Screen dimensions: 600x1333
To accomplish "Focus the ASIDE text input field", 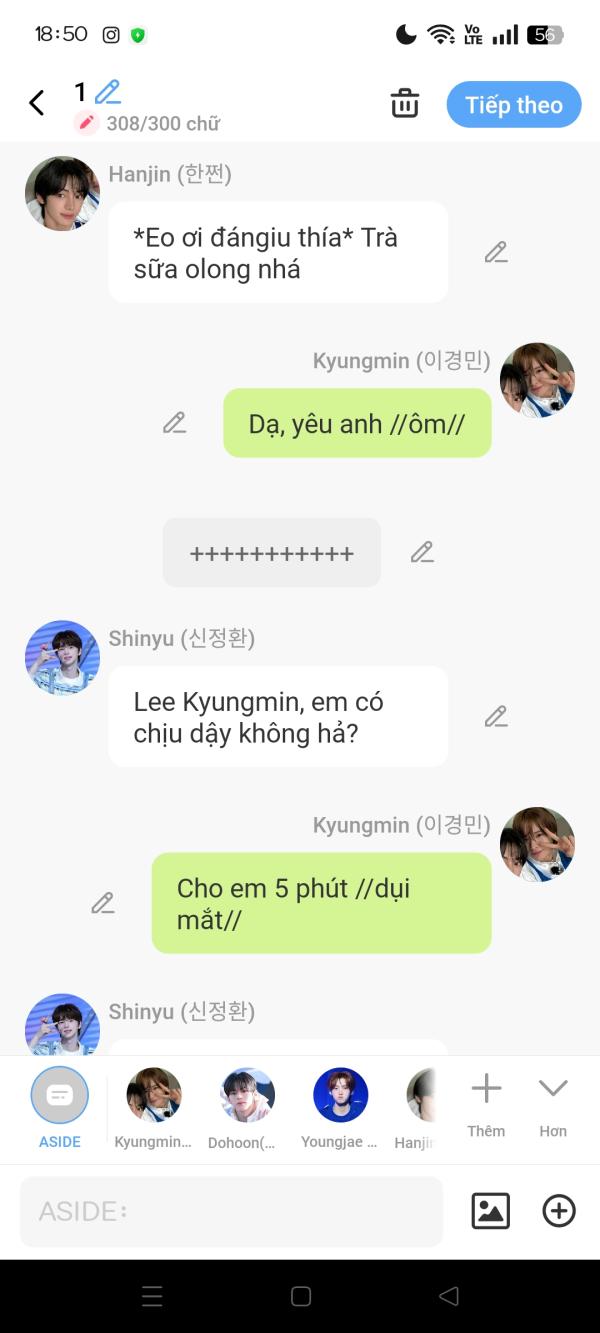I will pos(231,1211).
